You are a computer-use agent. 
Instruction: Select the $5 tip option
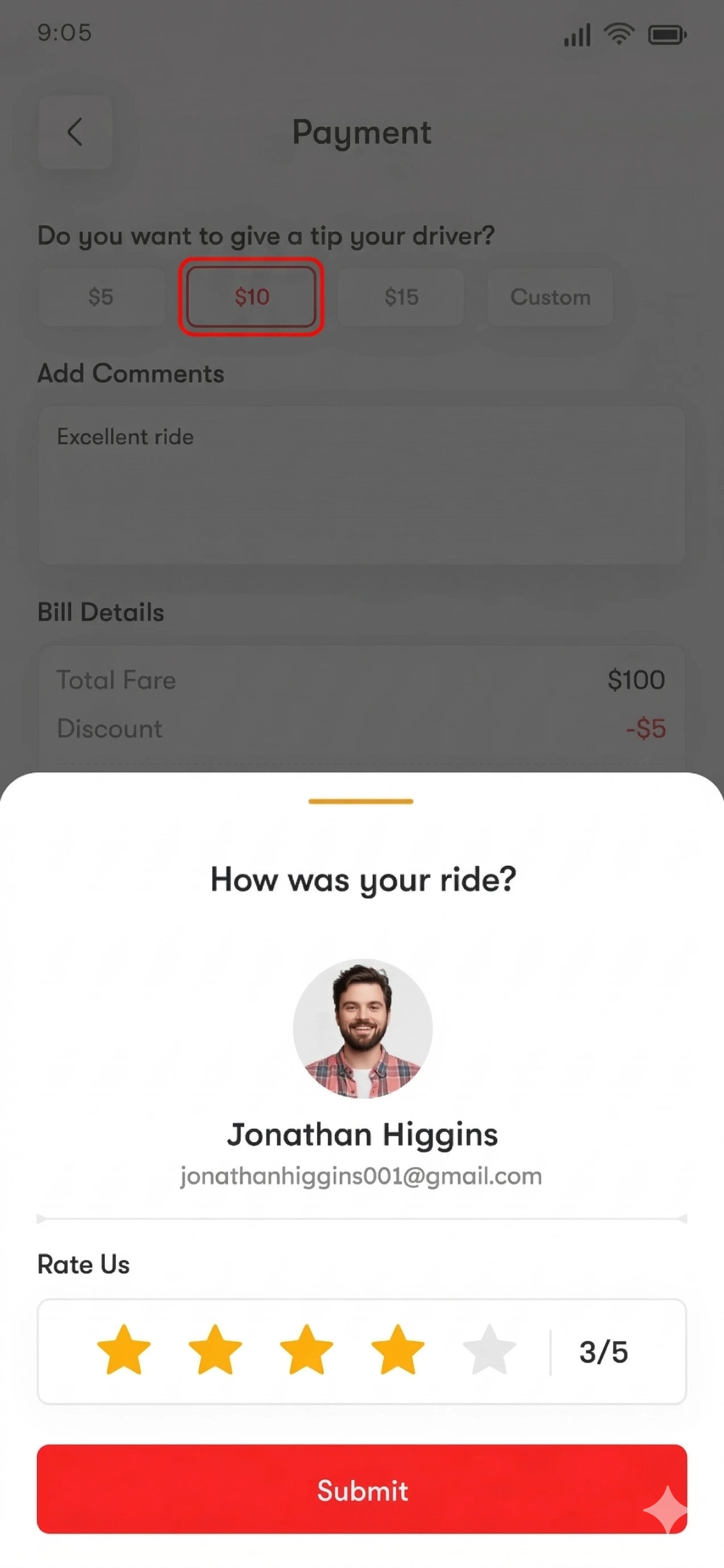pyautogui.click(x=101, y=297)
